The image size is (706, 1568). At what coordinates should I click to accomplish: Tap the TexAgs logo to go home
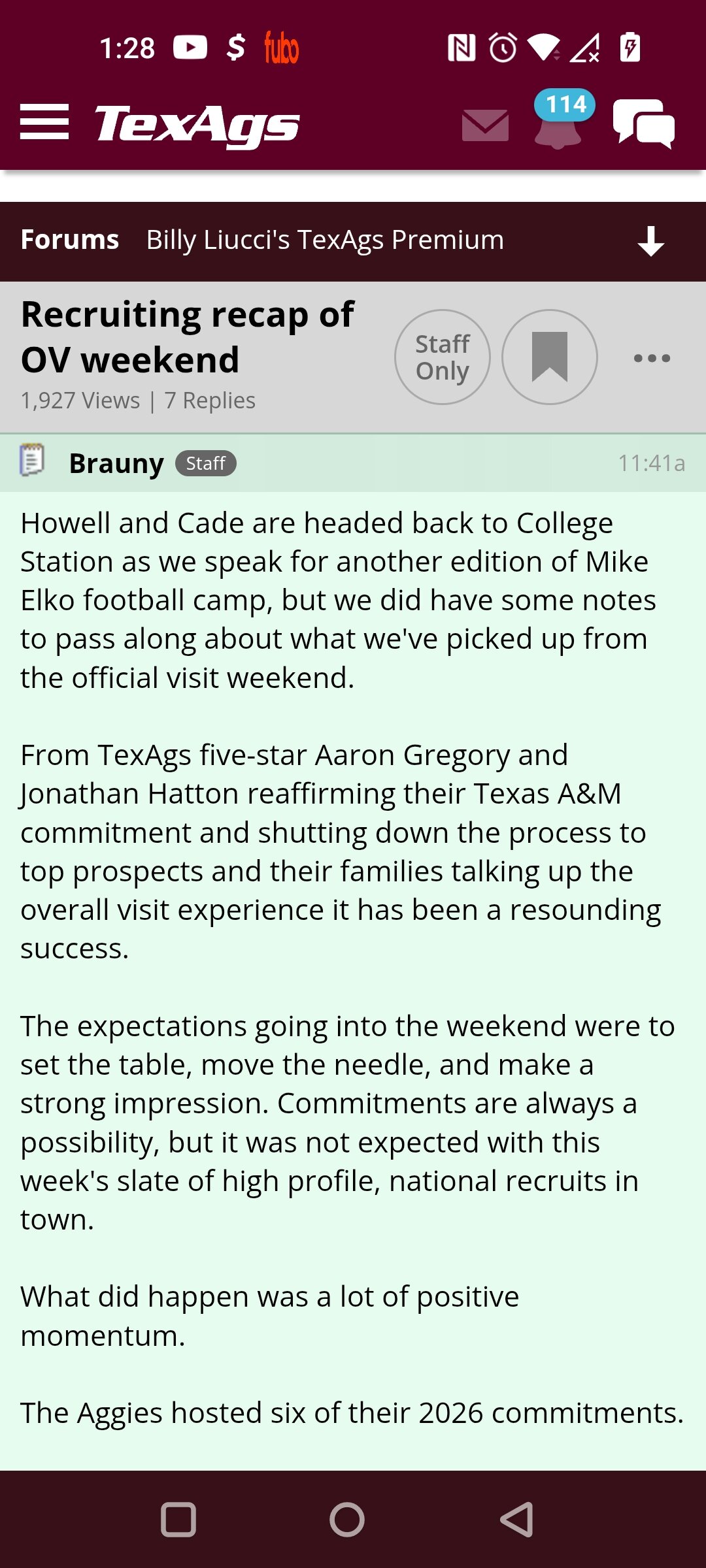(x=197, y=125)
